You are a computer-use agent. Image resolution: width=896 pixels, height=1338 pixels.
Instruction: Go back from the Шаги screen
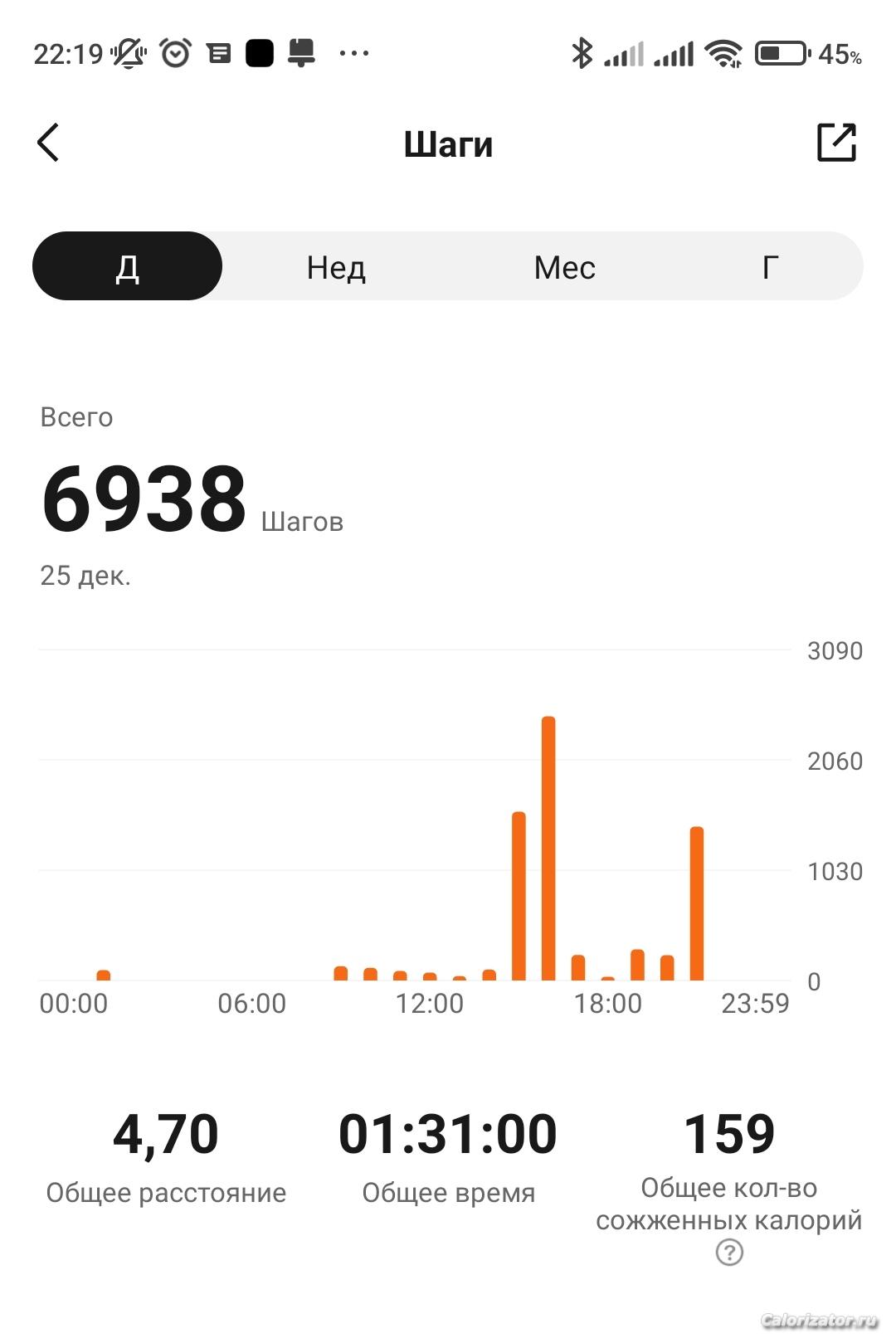(x=49, y=143)
